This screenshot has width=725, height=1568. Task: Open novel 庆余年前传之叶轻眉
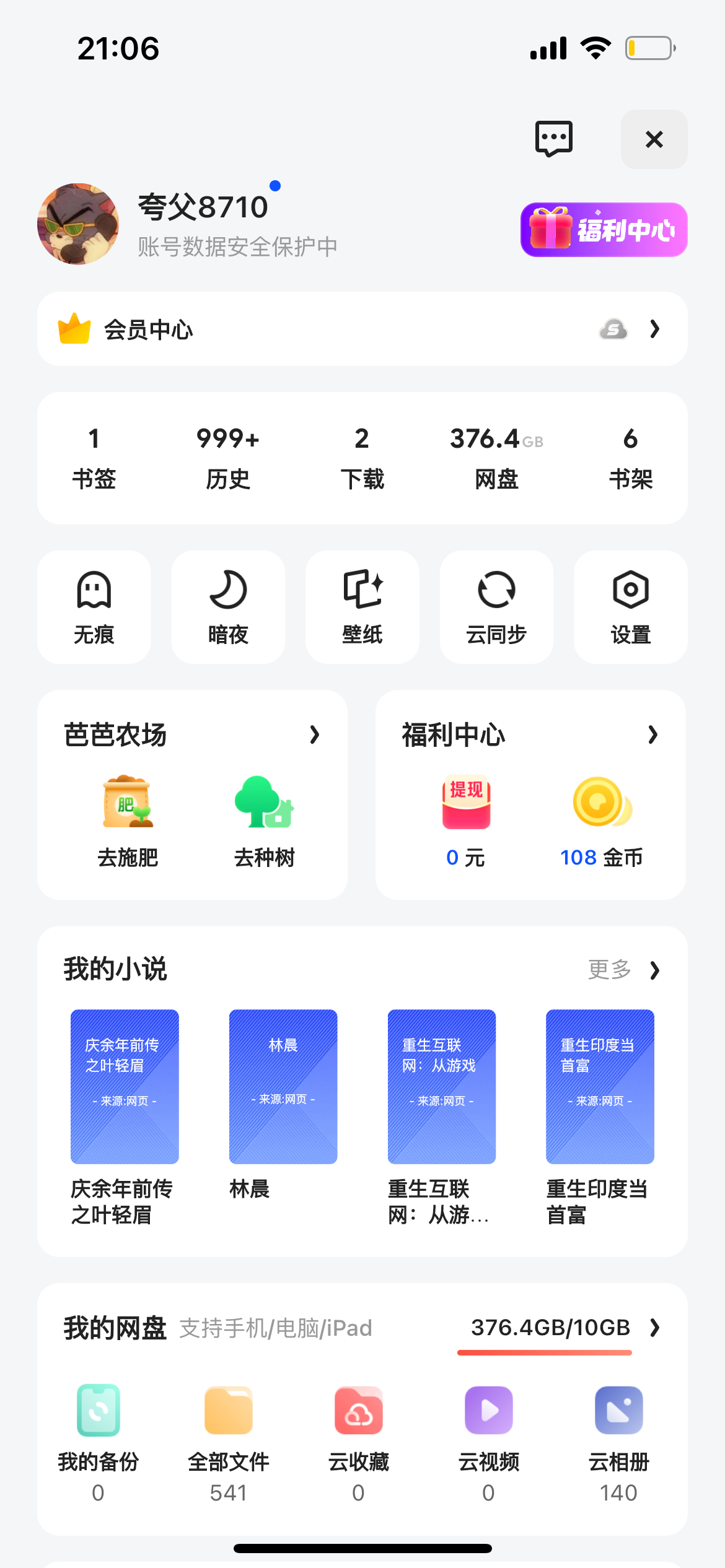[x=125, y=1115]
